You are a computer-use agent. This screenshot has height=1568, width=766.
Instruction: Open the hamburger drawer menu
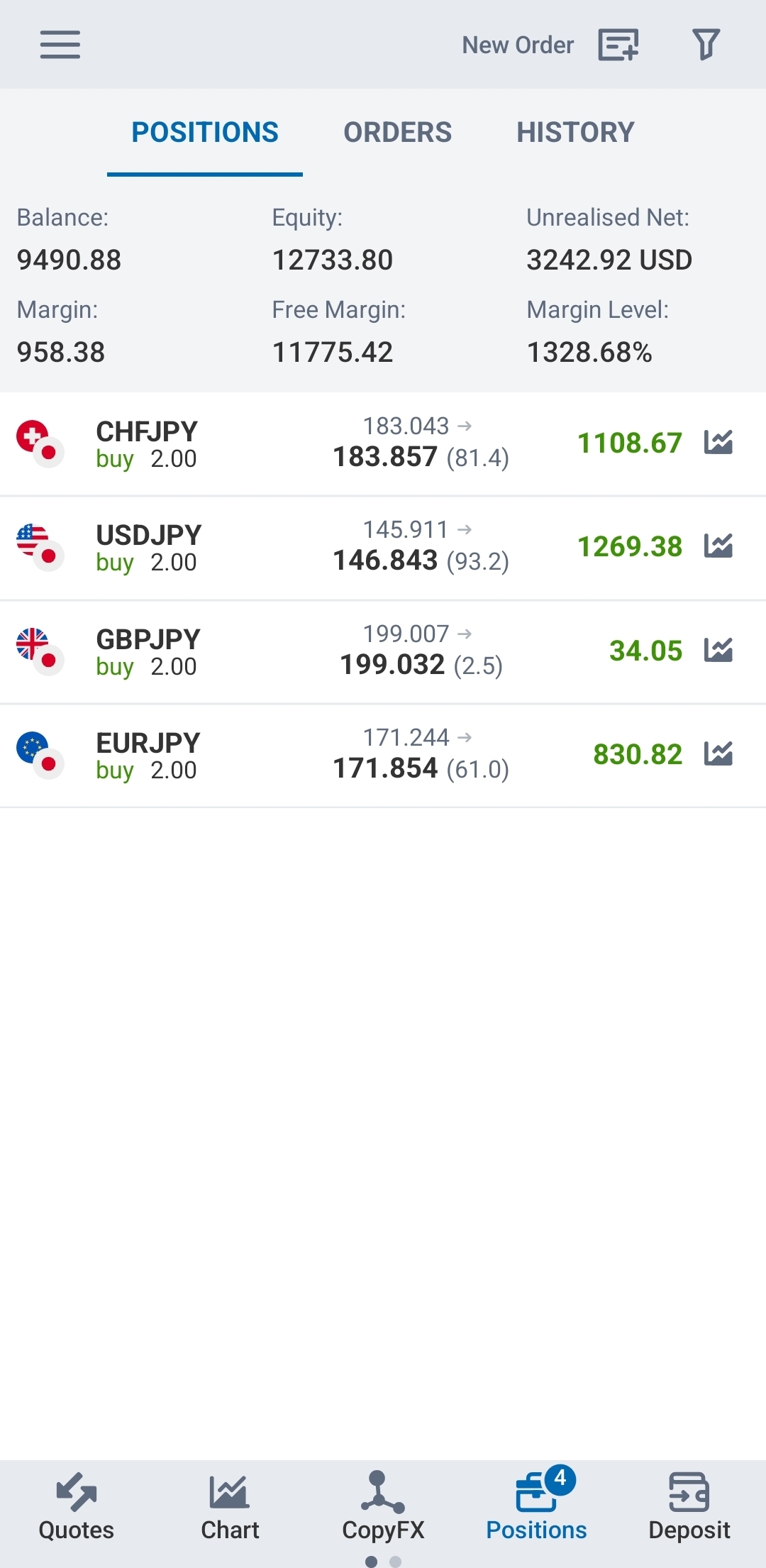pos(60,45)
